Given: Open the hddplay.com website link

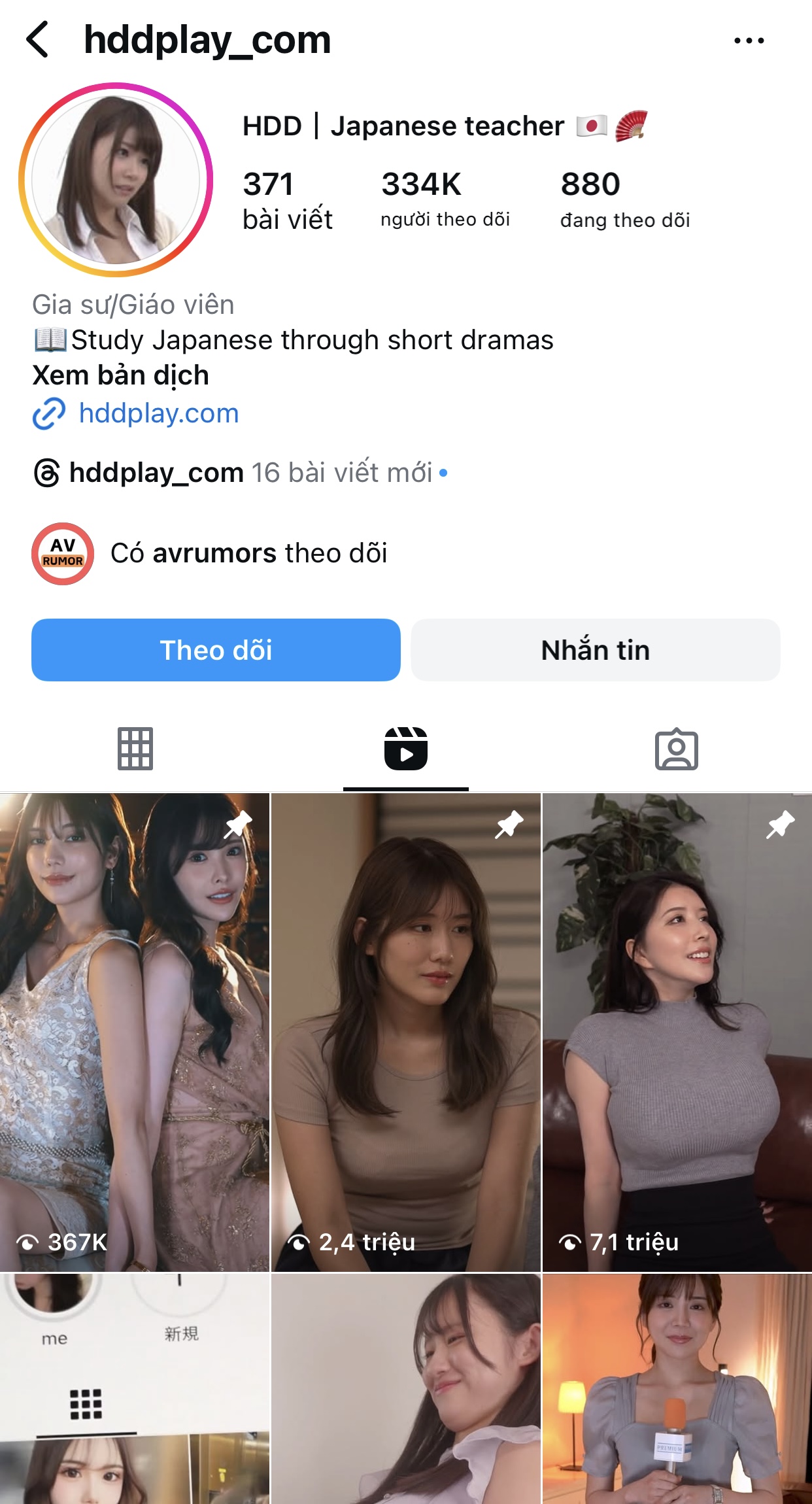Looking at the screenshot, I should (x=158, y=413).
